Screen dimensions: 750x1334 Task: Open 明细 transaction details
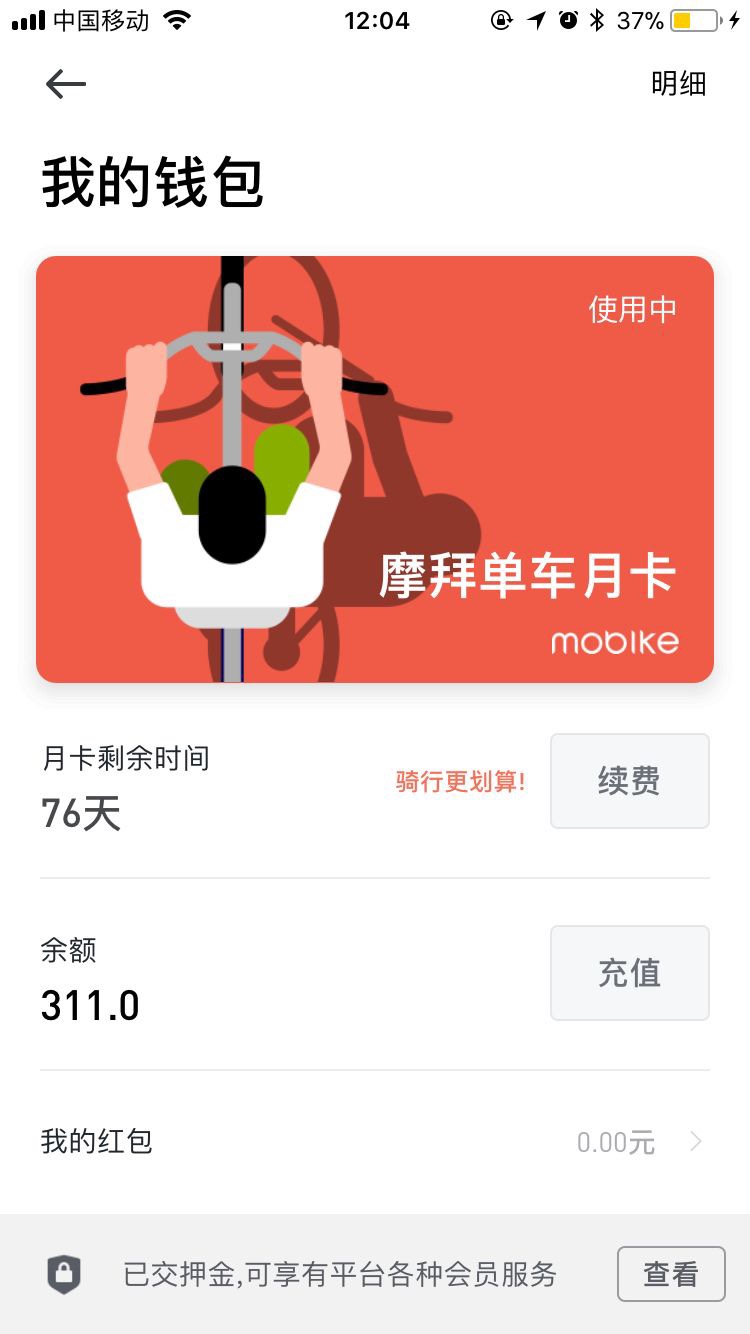(x=678, y=84)
